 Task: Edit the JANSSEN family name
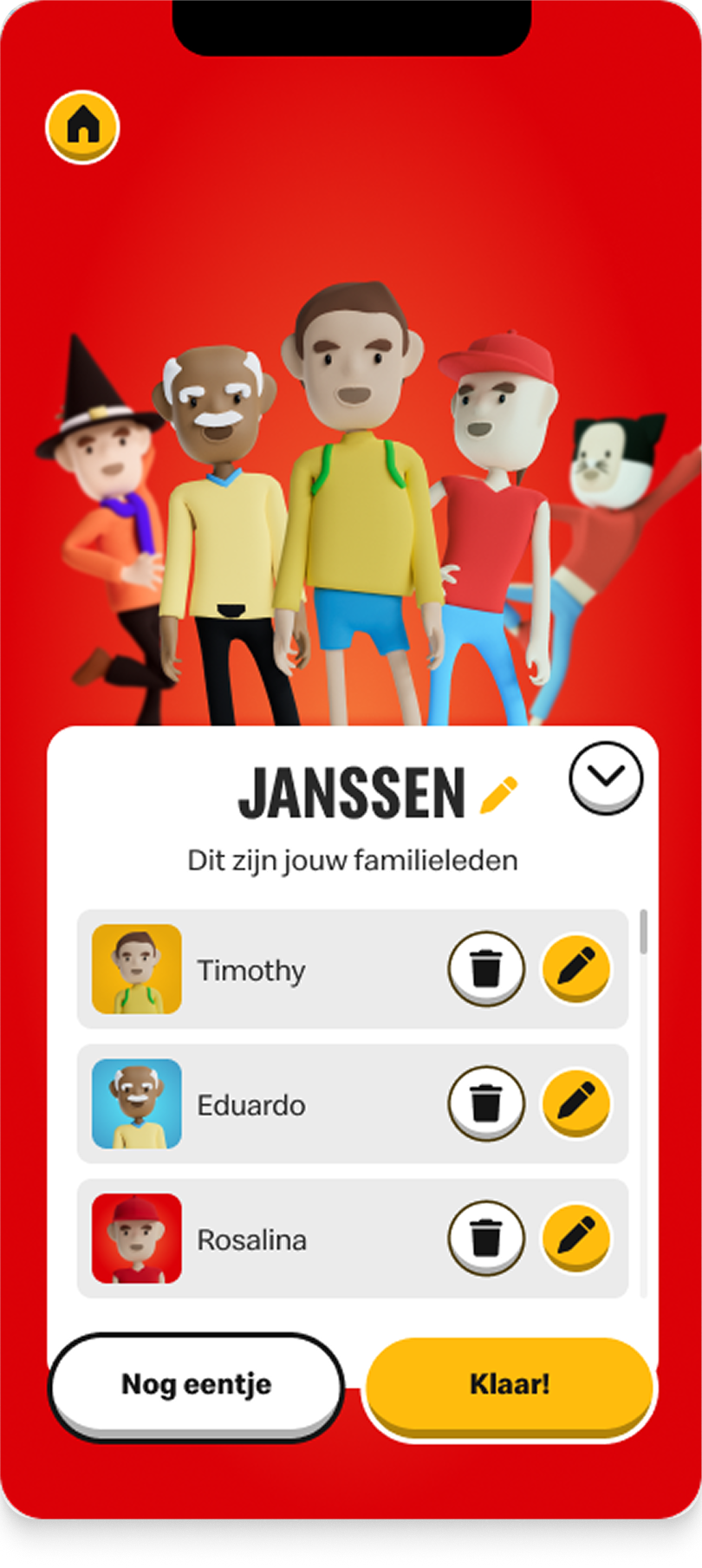pos(498,795)
